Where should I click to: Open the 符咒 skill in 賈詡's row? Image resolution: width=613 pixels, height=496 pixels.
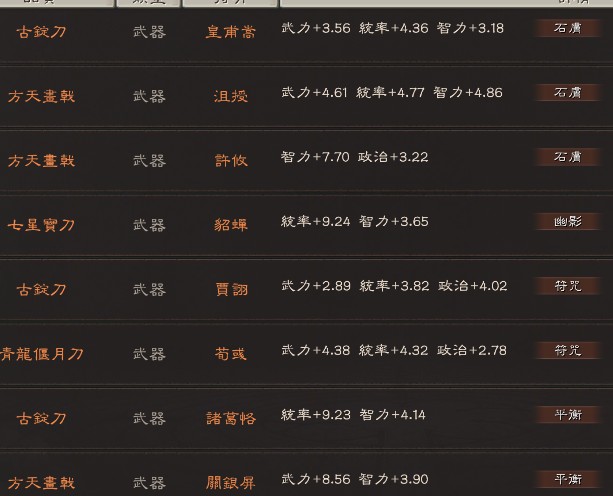[567, 286]
